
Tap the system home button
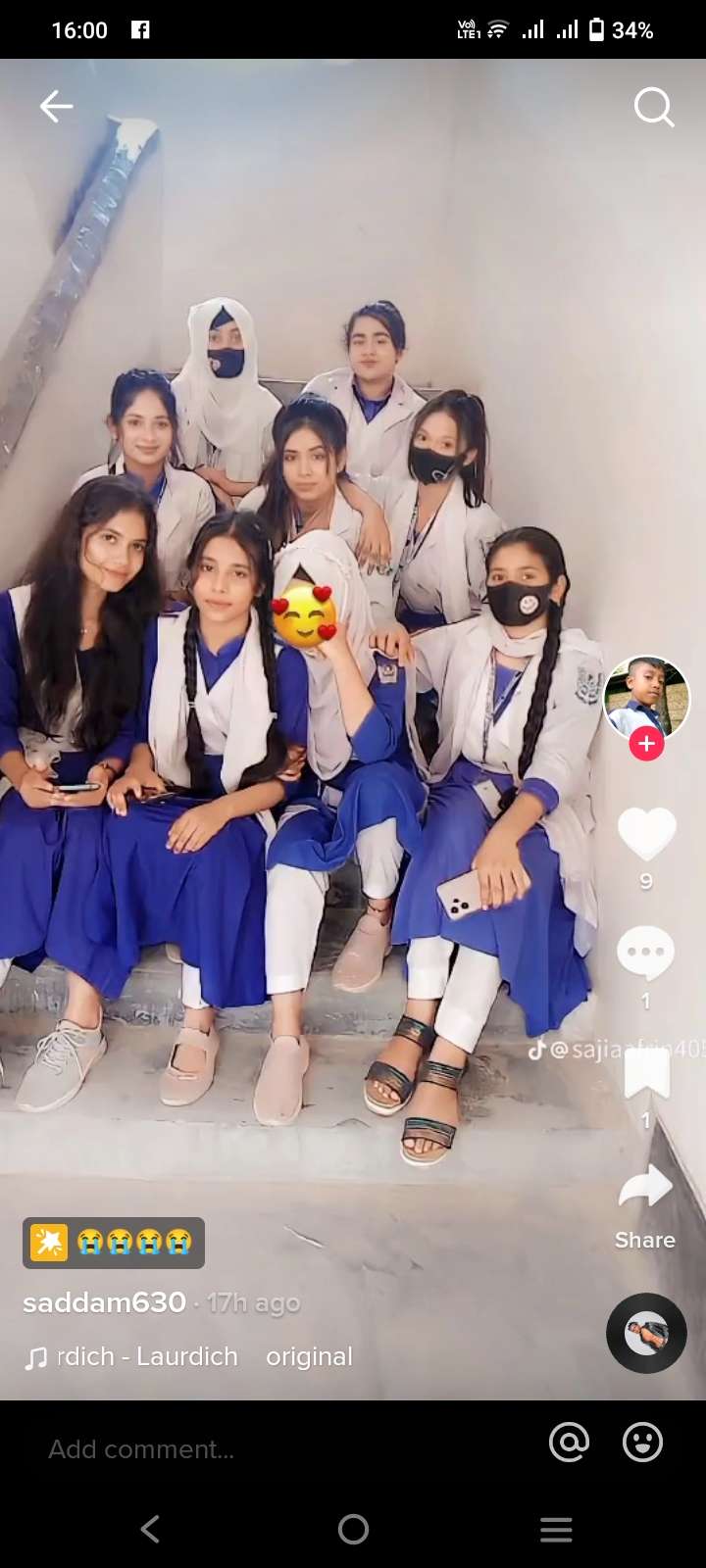(353, 1529)
